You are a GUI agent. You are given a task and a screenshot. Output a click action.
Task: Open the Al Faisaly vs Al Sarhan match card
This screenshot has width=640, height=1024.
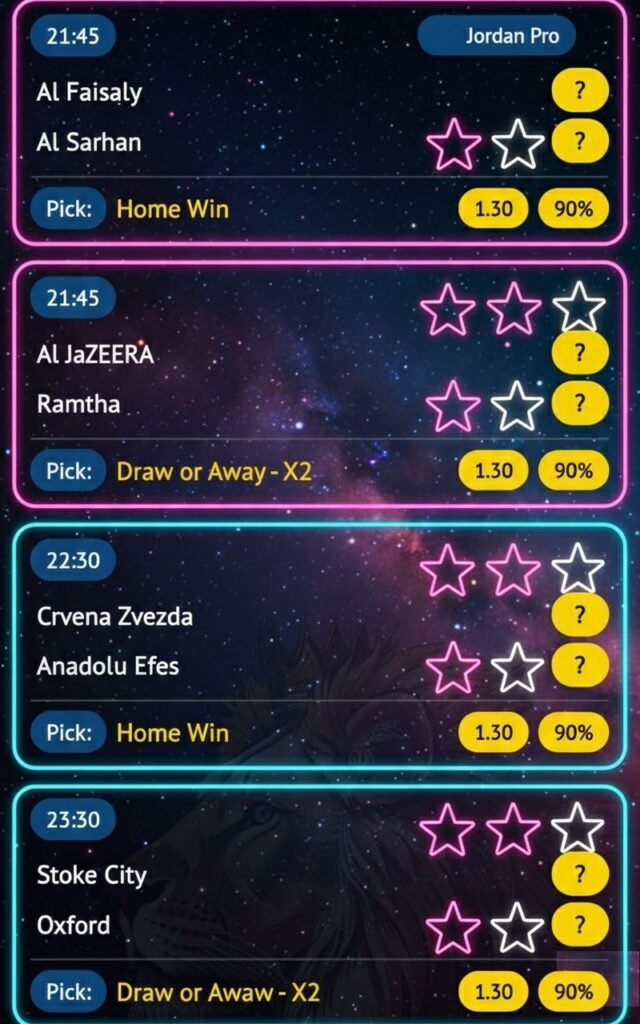click(250, 118)
